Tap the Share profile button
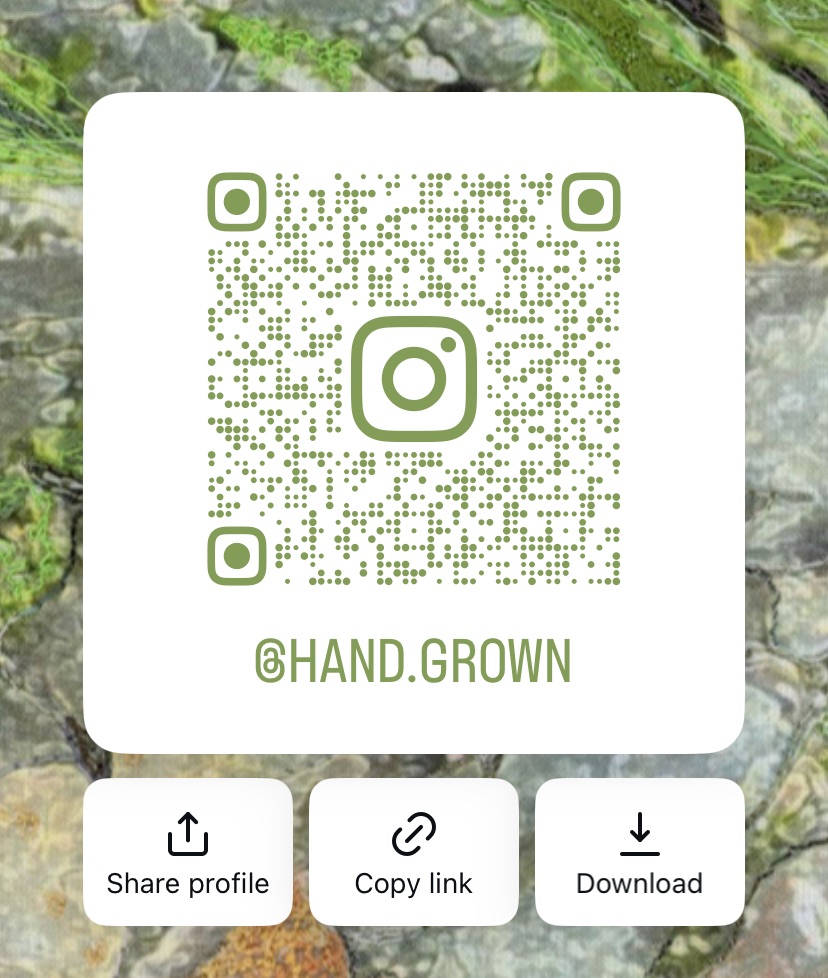 pyautogui.click(x=188, y=852)
